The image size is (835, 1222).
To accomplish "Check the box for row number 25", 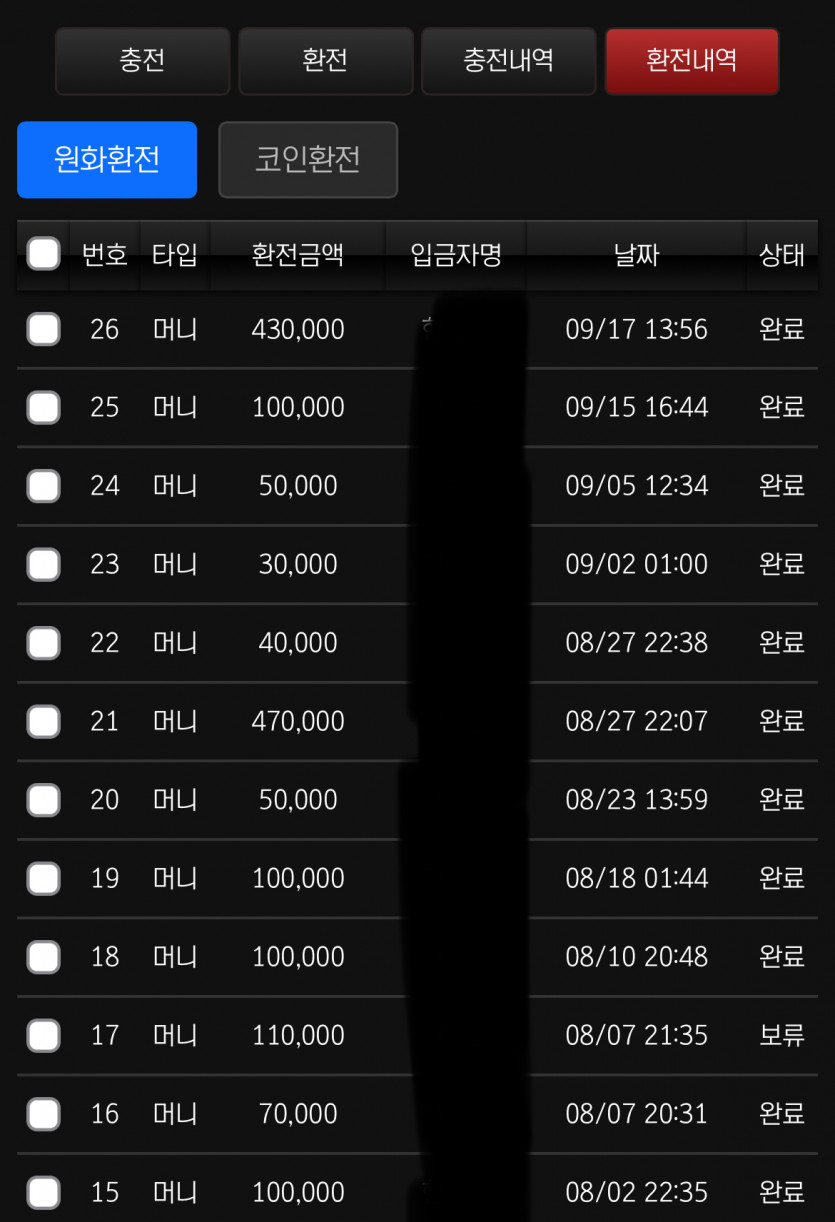I will (x=43, y=407).
